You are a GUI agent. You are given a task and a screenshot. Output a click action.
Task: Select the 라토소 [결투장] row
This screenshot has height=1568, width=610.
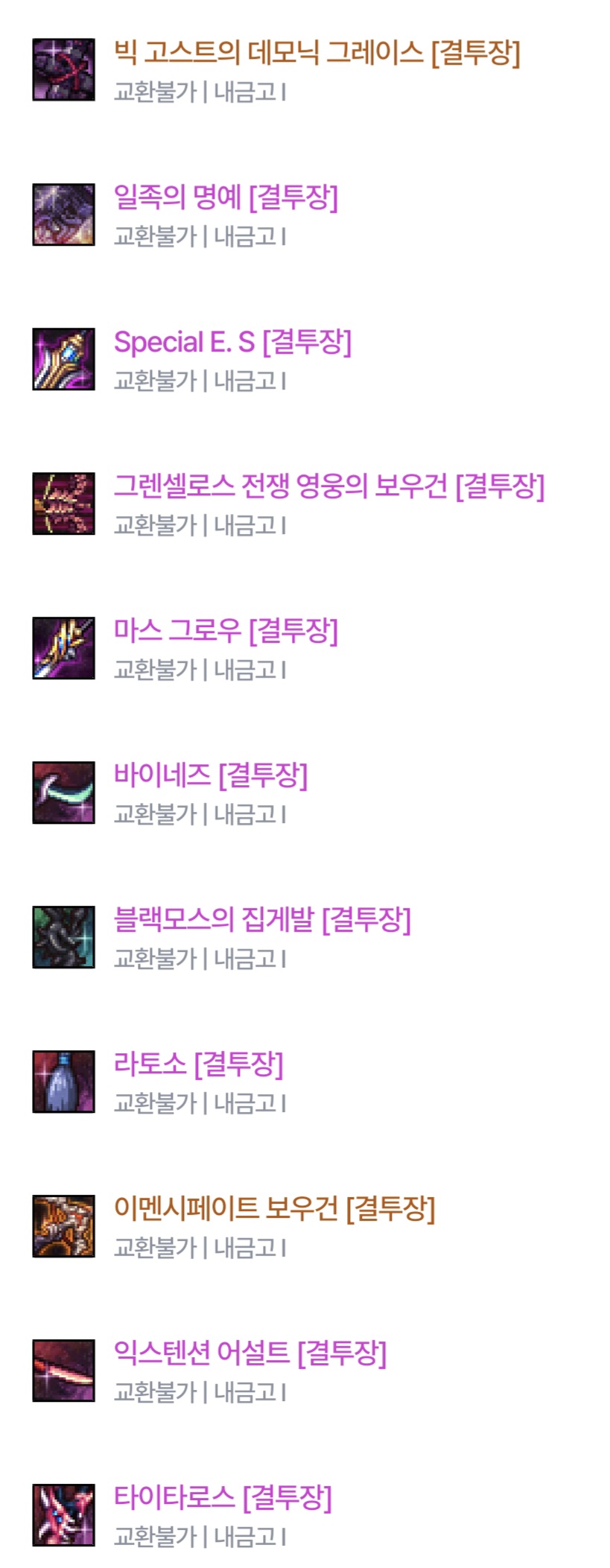click(198, 1064)
